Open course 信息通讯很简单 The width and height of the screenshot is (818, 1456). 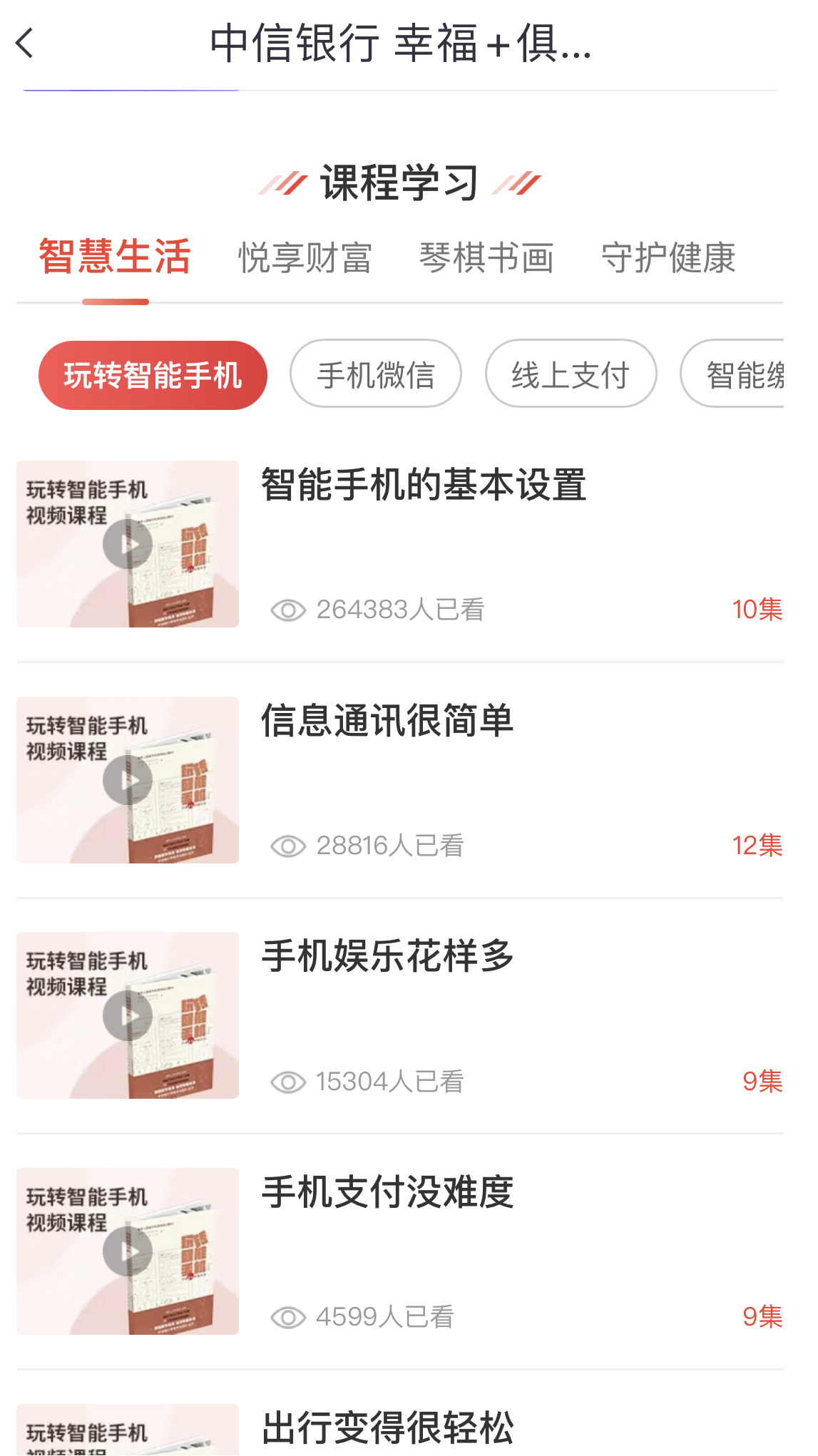pos(387,721)
